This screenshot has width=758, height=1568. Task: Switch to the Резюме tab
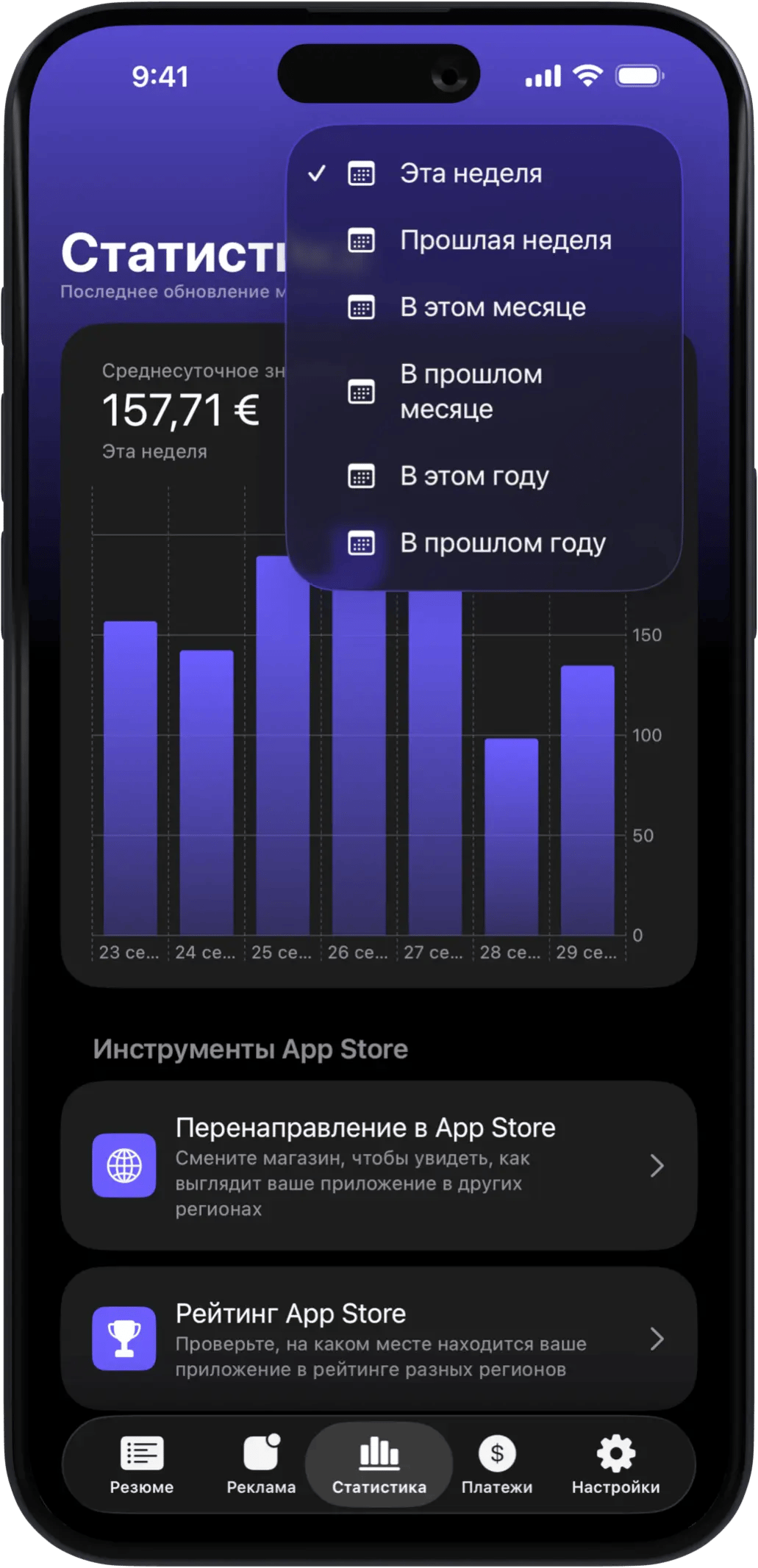point(142,1464)
